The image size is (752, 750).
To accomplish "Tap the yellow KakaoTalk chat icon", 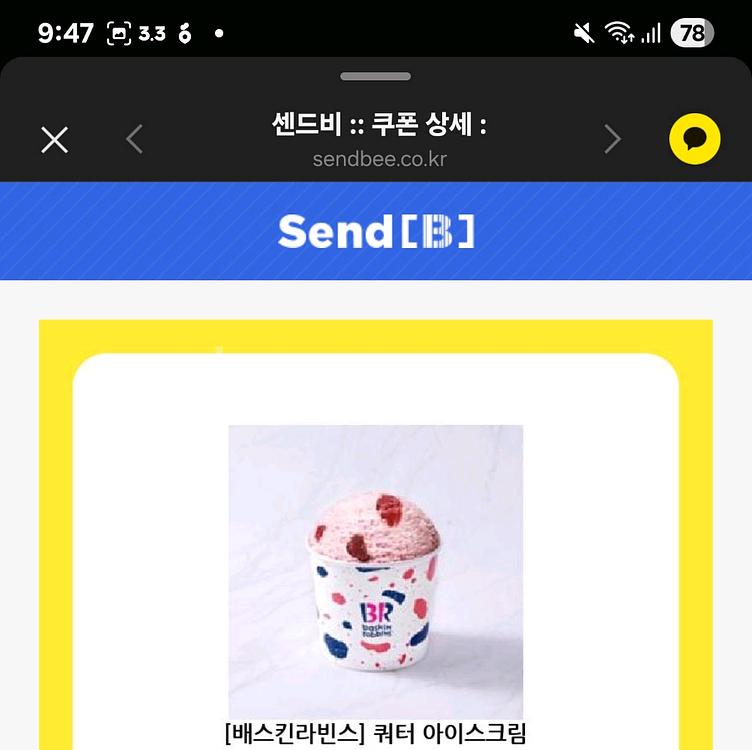I will tap(694, 139).
